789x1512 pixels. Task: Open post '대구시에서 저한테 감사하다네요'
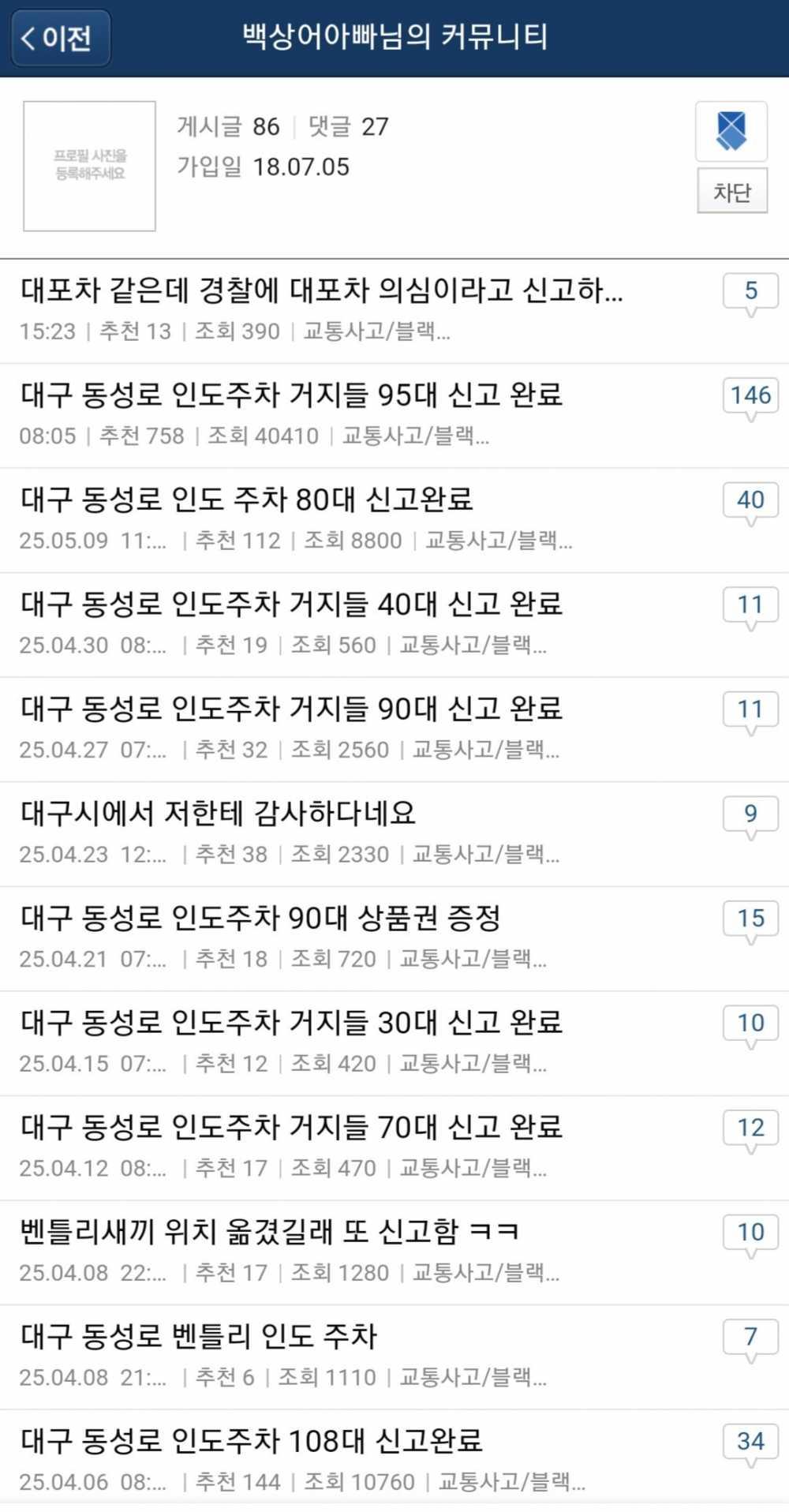coord(219,814)
